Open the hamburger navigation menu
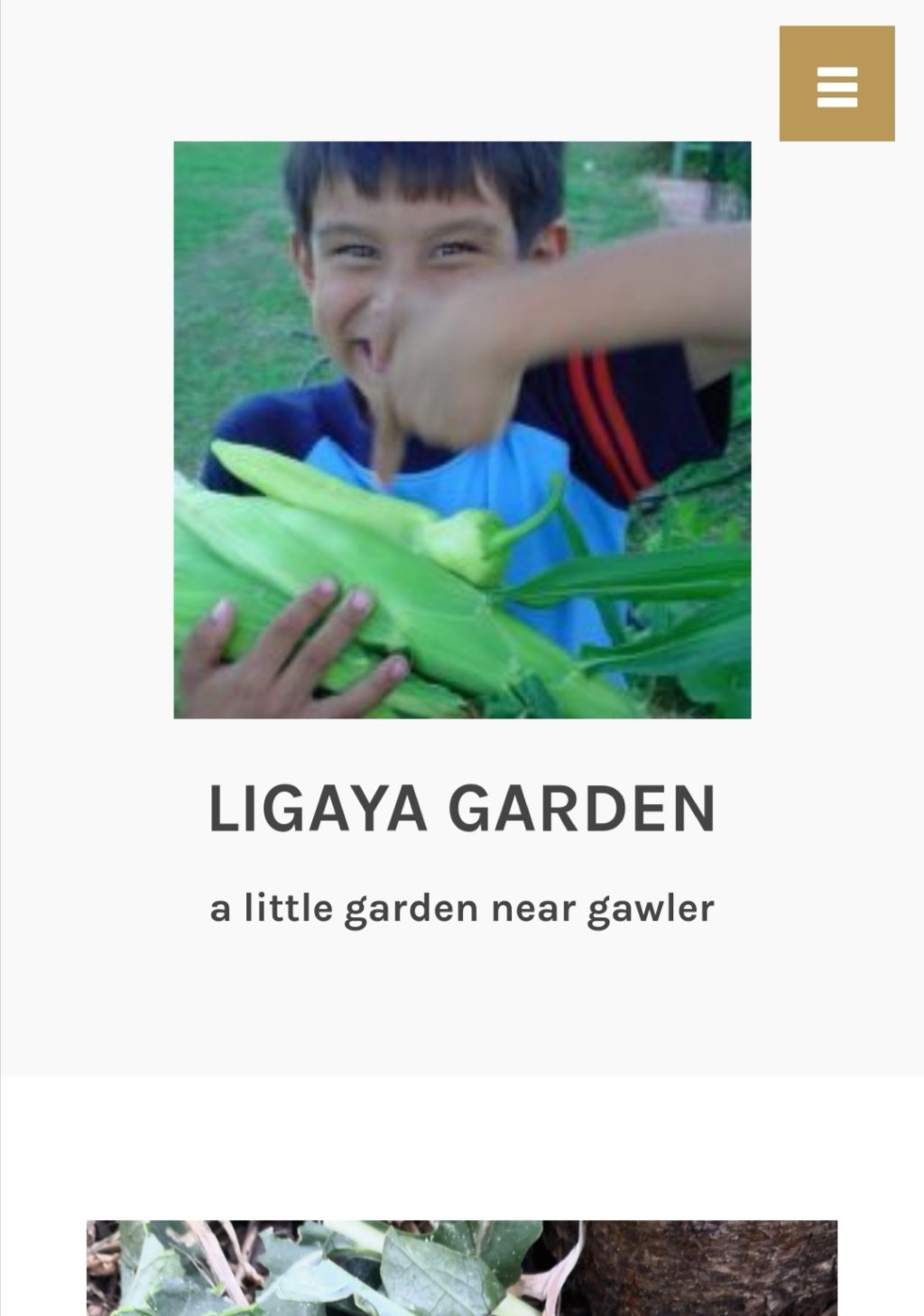This screenshot has height=1316, width=924. [x=836, y=84]
